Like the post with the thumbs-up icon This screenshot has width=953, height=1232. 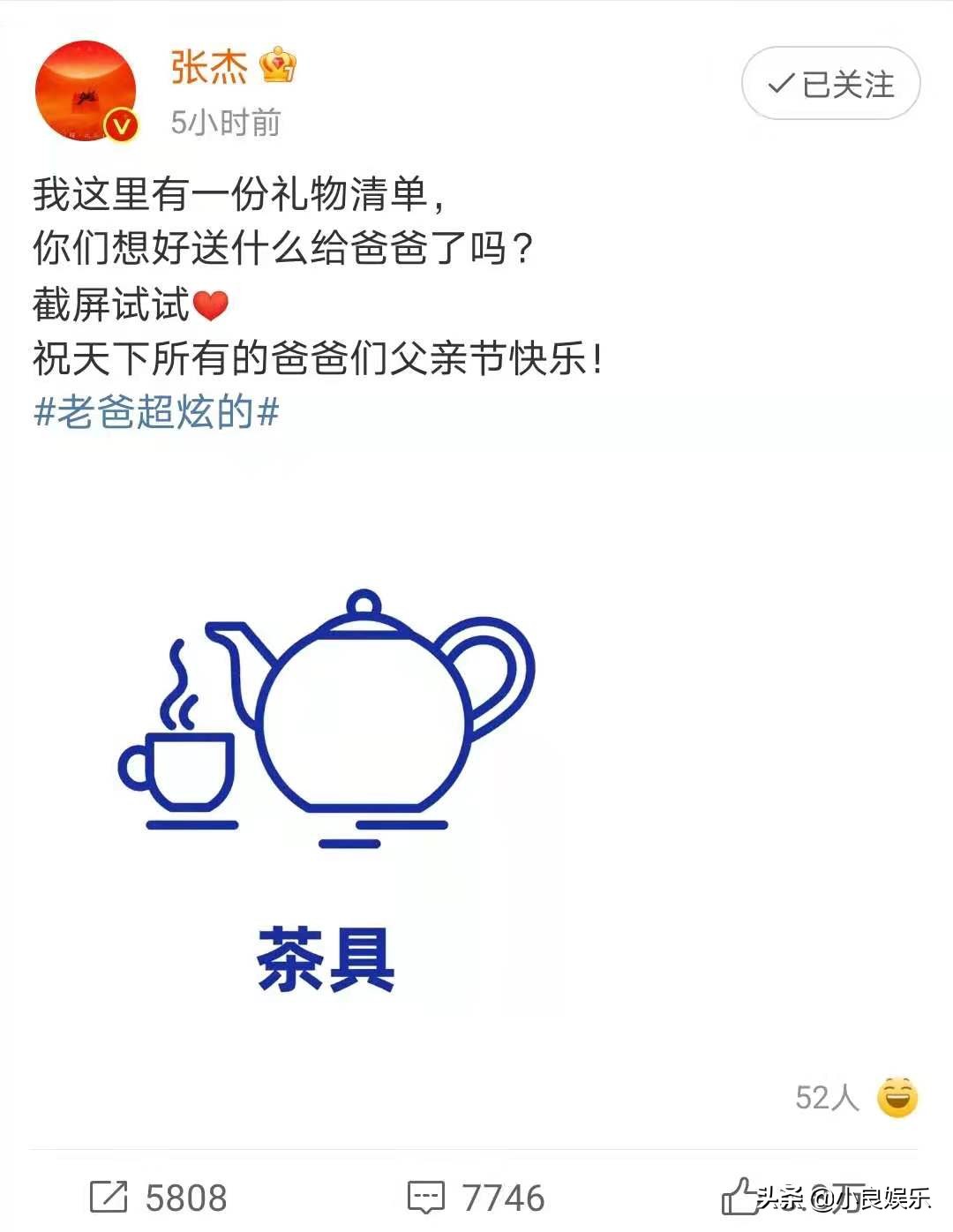[x=738, y=1197]
